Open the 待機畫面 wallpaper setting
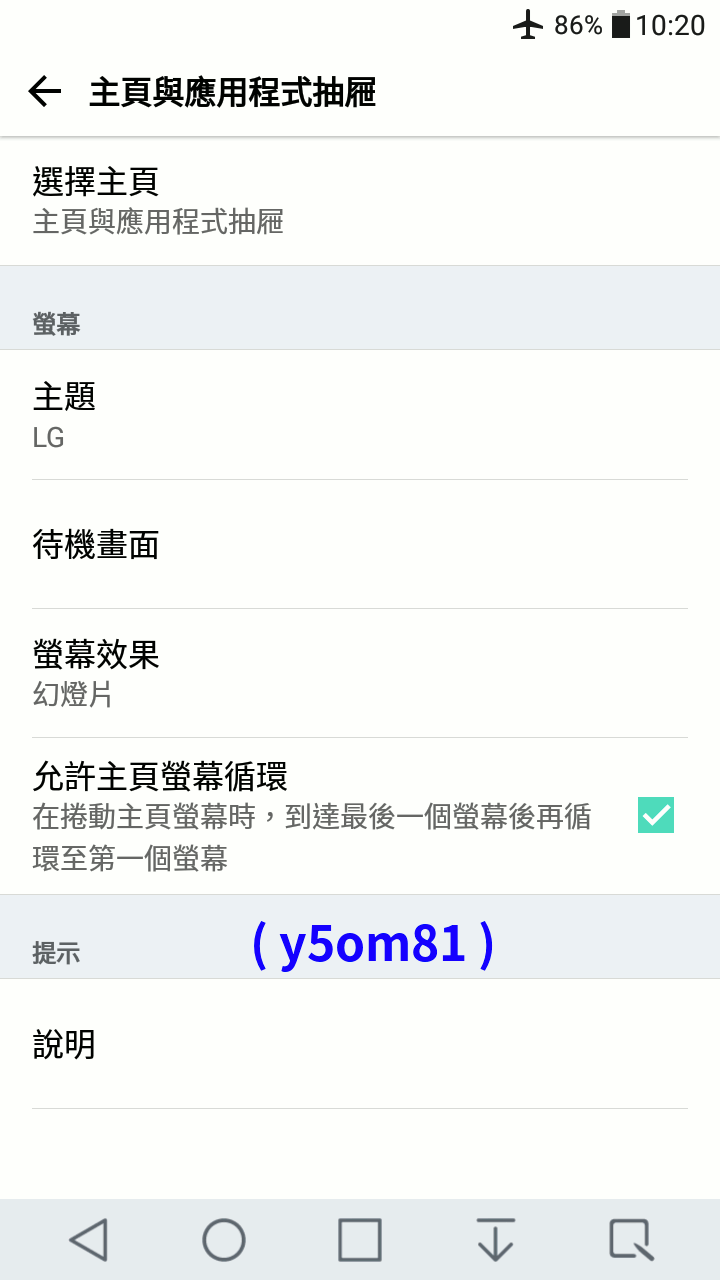The height and width of the screenshot is (1280, 720). tap(360, 545)
